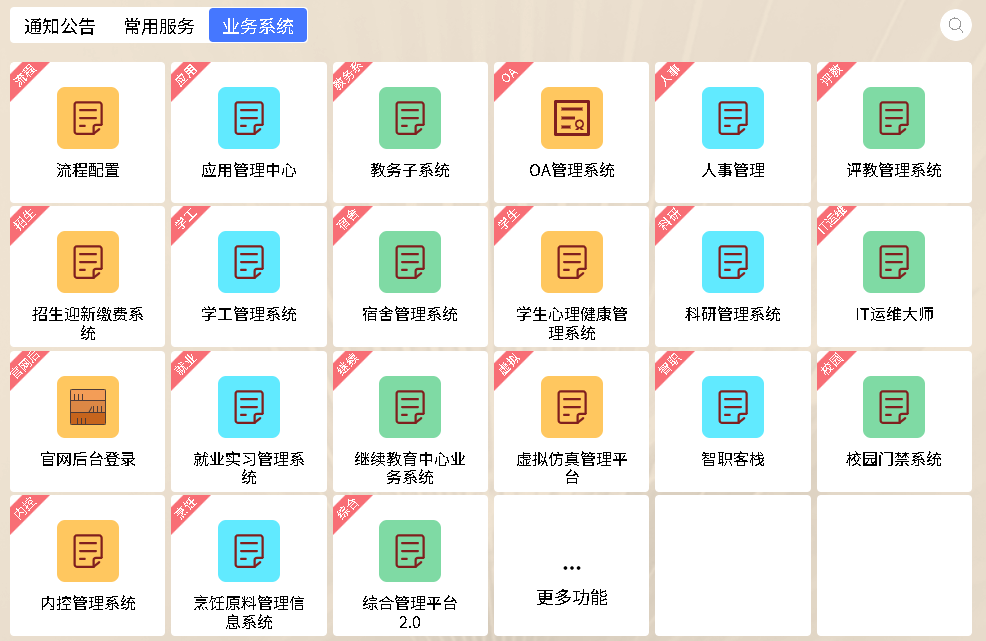Switch to the 通知公告 tab
This screenshot has width=986, height=641.
60,26
